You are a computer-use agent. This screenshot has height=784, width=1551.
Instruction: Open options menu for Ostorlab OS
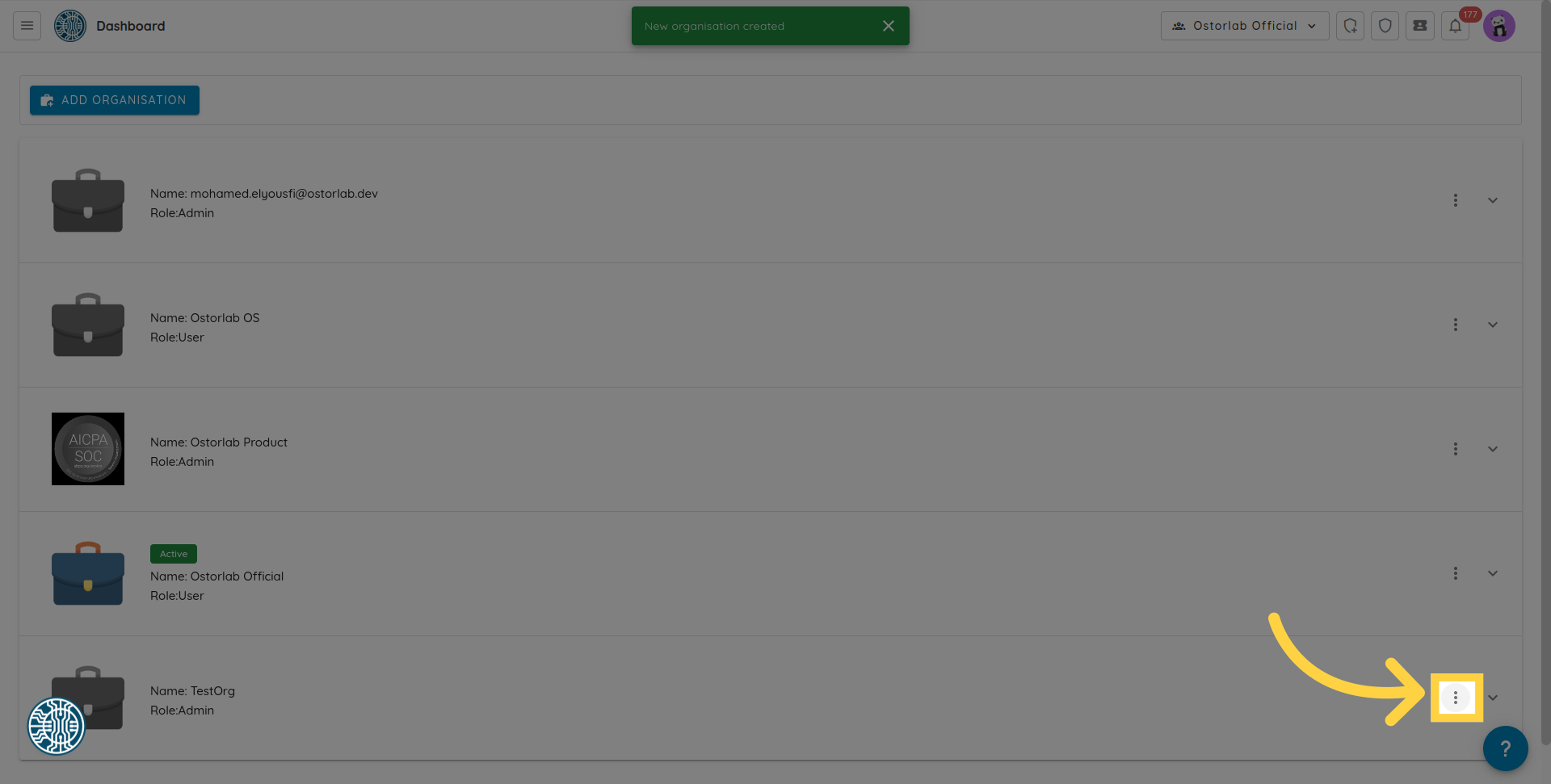(x=1455, y=325)
